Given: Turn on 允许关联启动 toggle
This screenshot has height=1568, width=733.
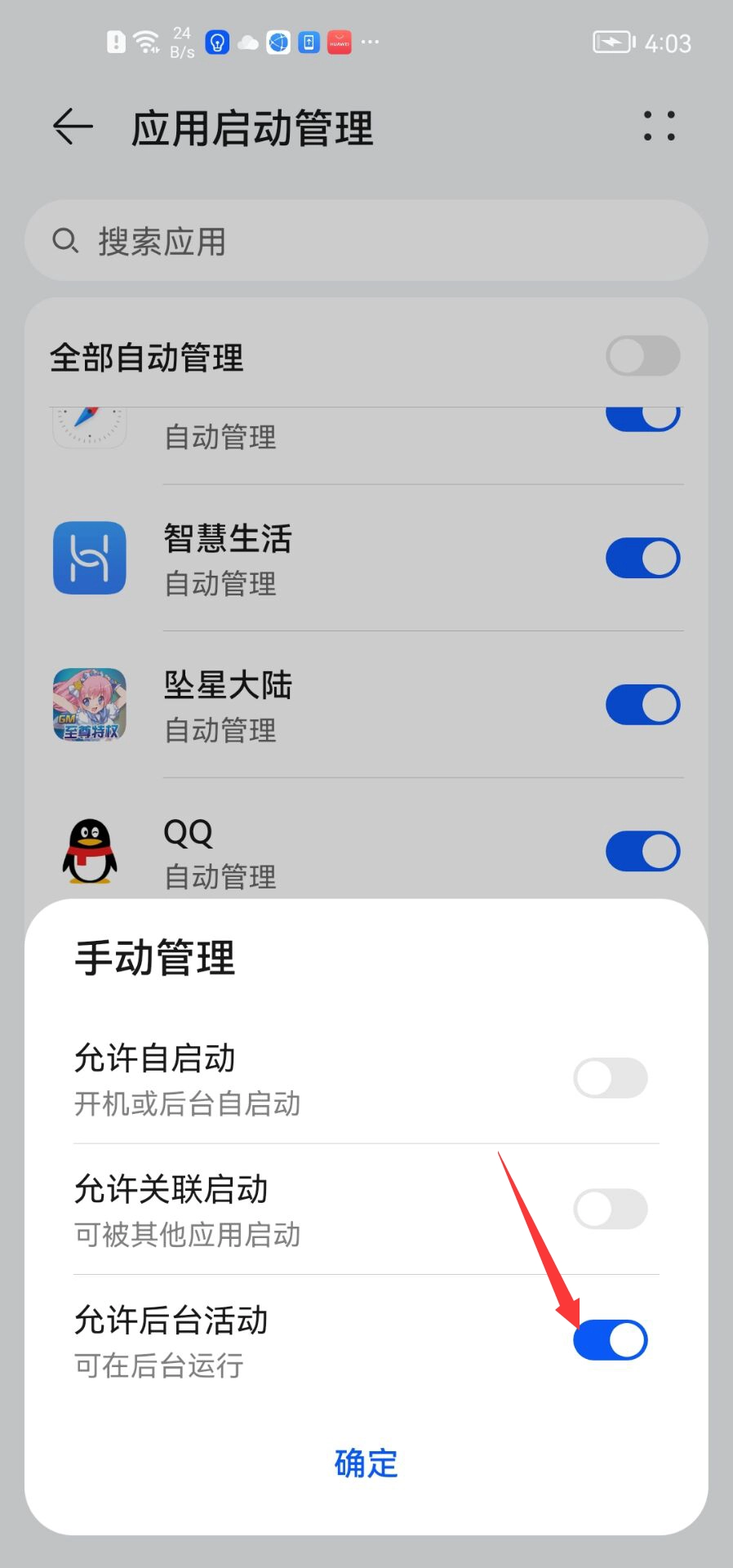Looking at the screenshot, I should coord(610,1209).
